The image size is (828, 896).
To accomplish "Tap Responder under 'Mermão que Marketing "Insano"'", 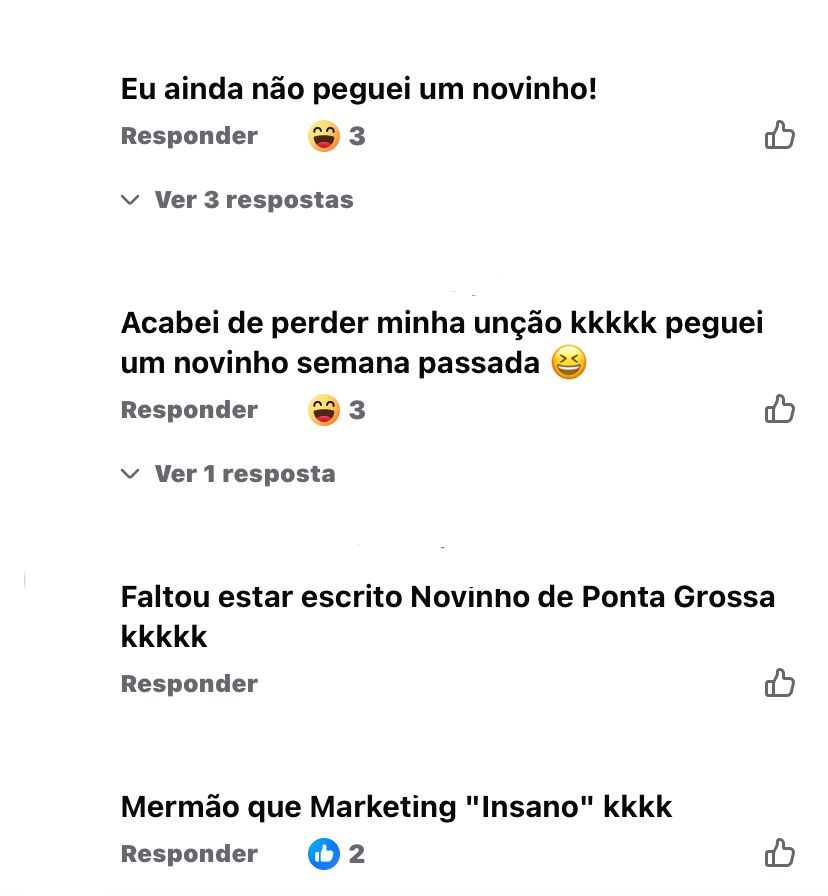I will [x=189, y=854].
